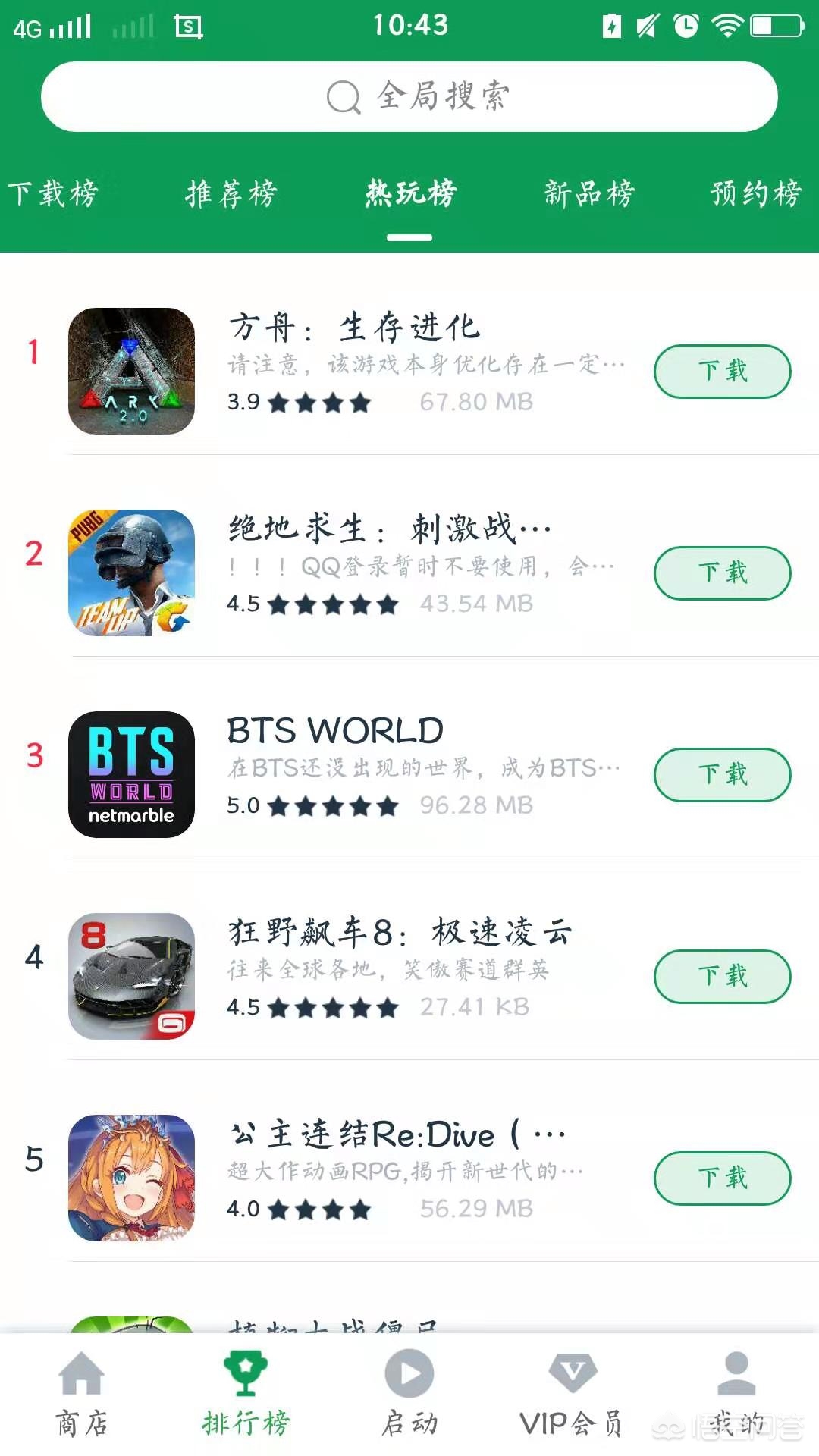819x1456 pixels.
Task: Select the 热玩榜 tab
Action: (410, 194)
